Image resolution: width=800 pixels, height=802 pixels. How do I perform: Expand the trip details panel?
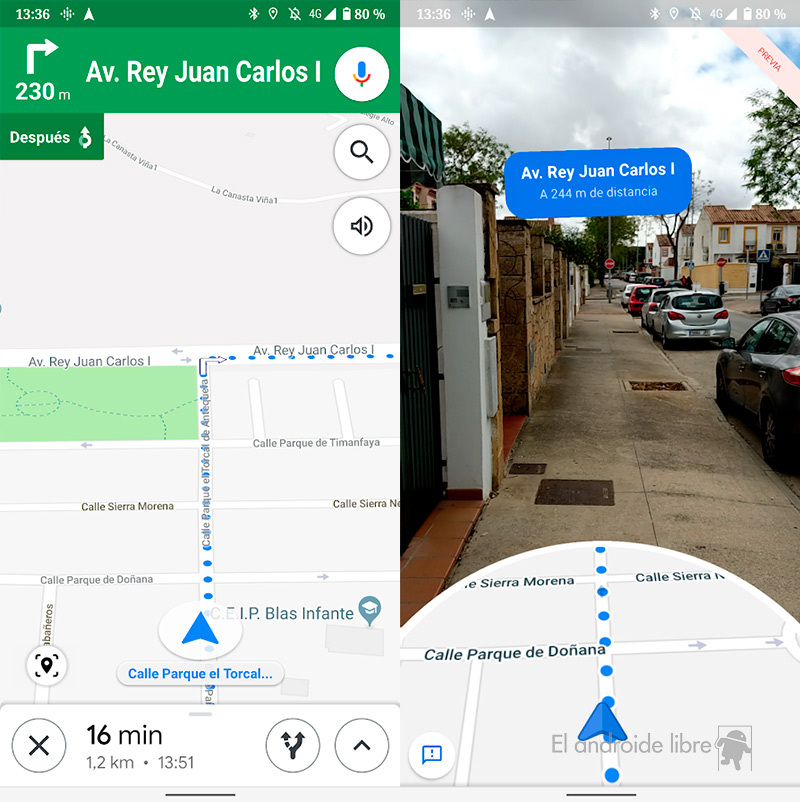click(x=361, y=746)
